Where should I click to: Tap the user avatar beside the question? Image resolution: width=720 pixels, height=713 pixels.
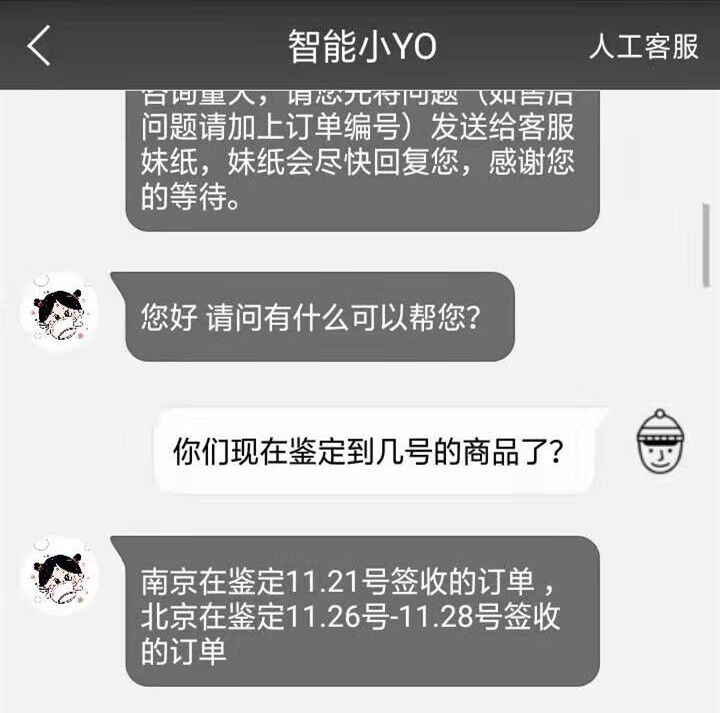click(661, 444)
